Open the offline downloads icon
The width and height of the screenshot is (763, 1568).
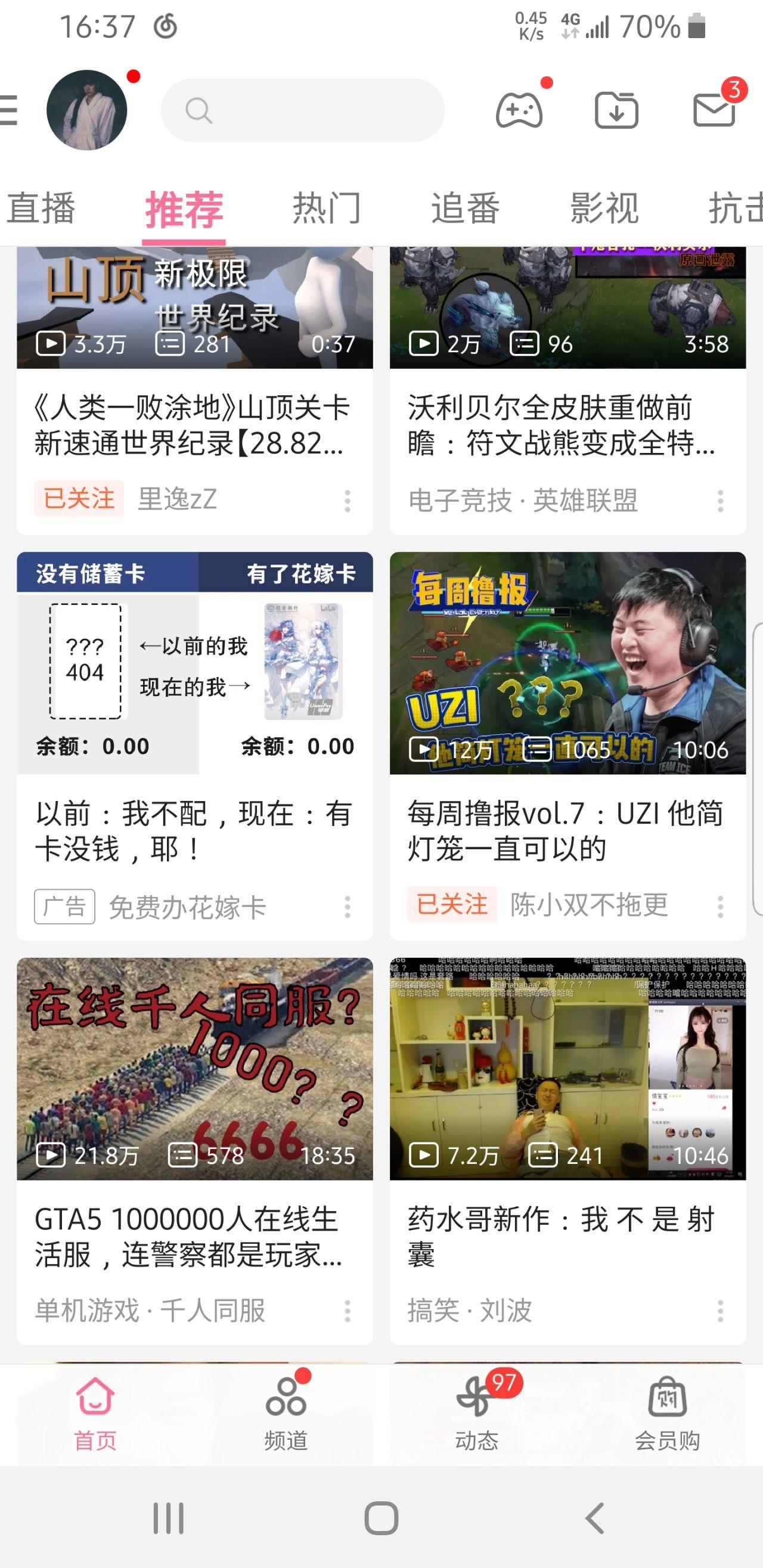coord(616,110)
